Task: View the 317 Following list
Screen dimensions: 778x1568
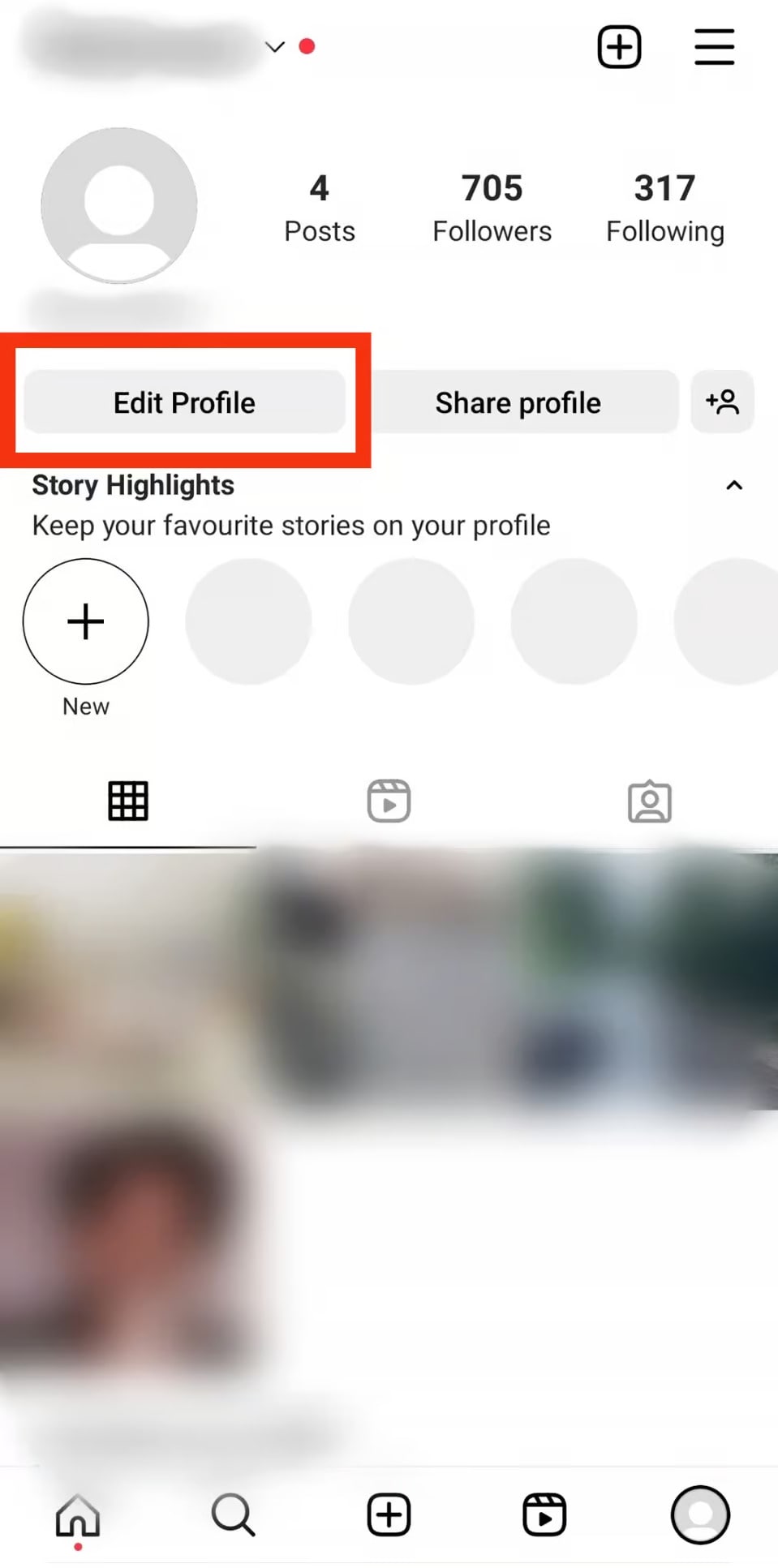Action: coord(665,208)
